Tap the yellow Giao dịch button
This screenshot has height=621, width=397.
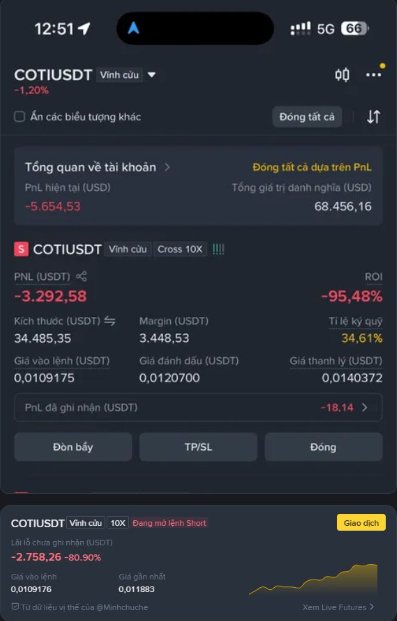pos(361,523)
